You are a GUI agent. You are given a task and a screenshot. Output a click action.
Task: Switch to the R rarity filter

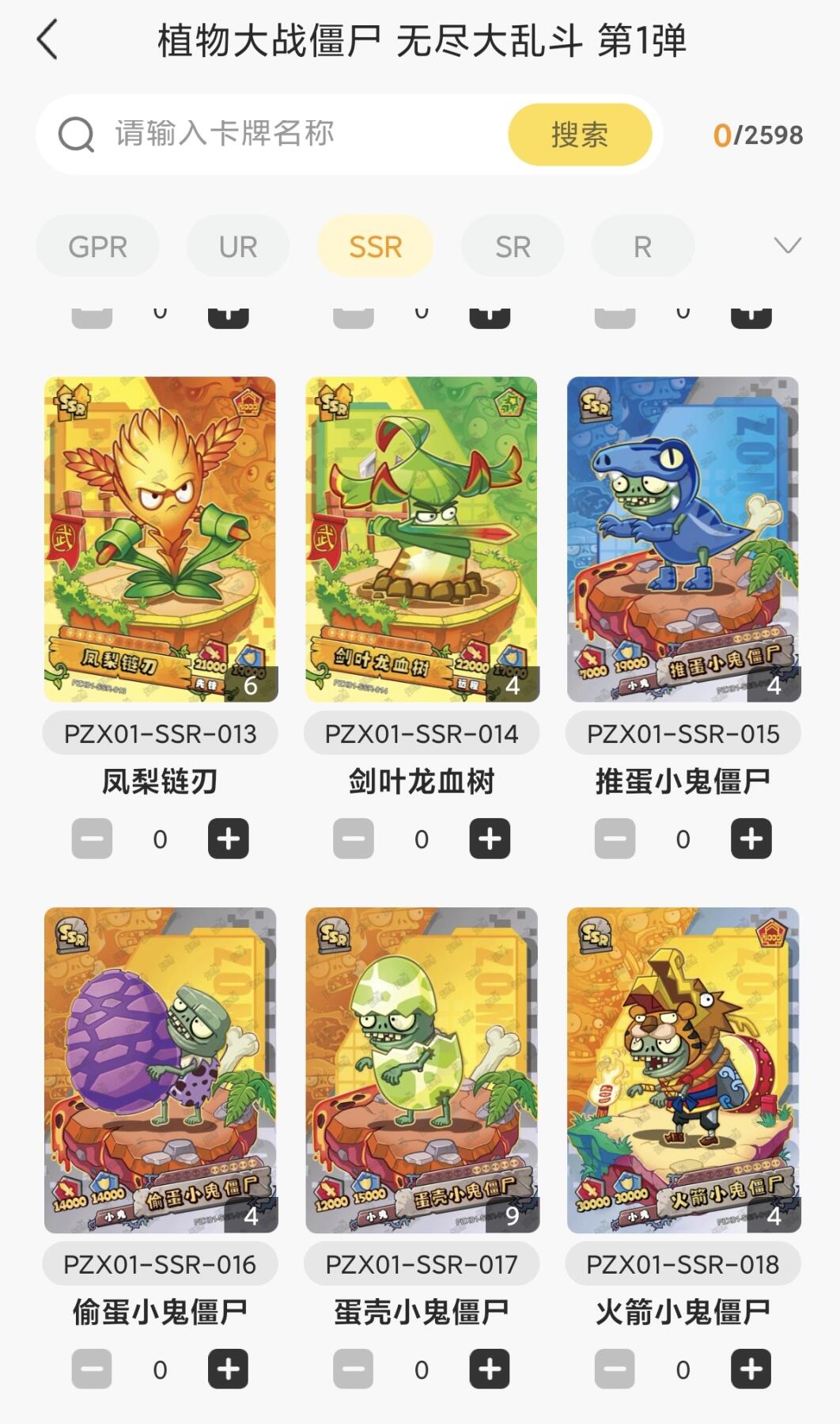pyautogui.click(x=642, y=247)
